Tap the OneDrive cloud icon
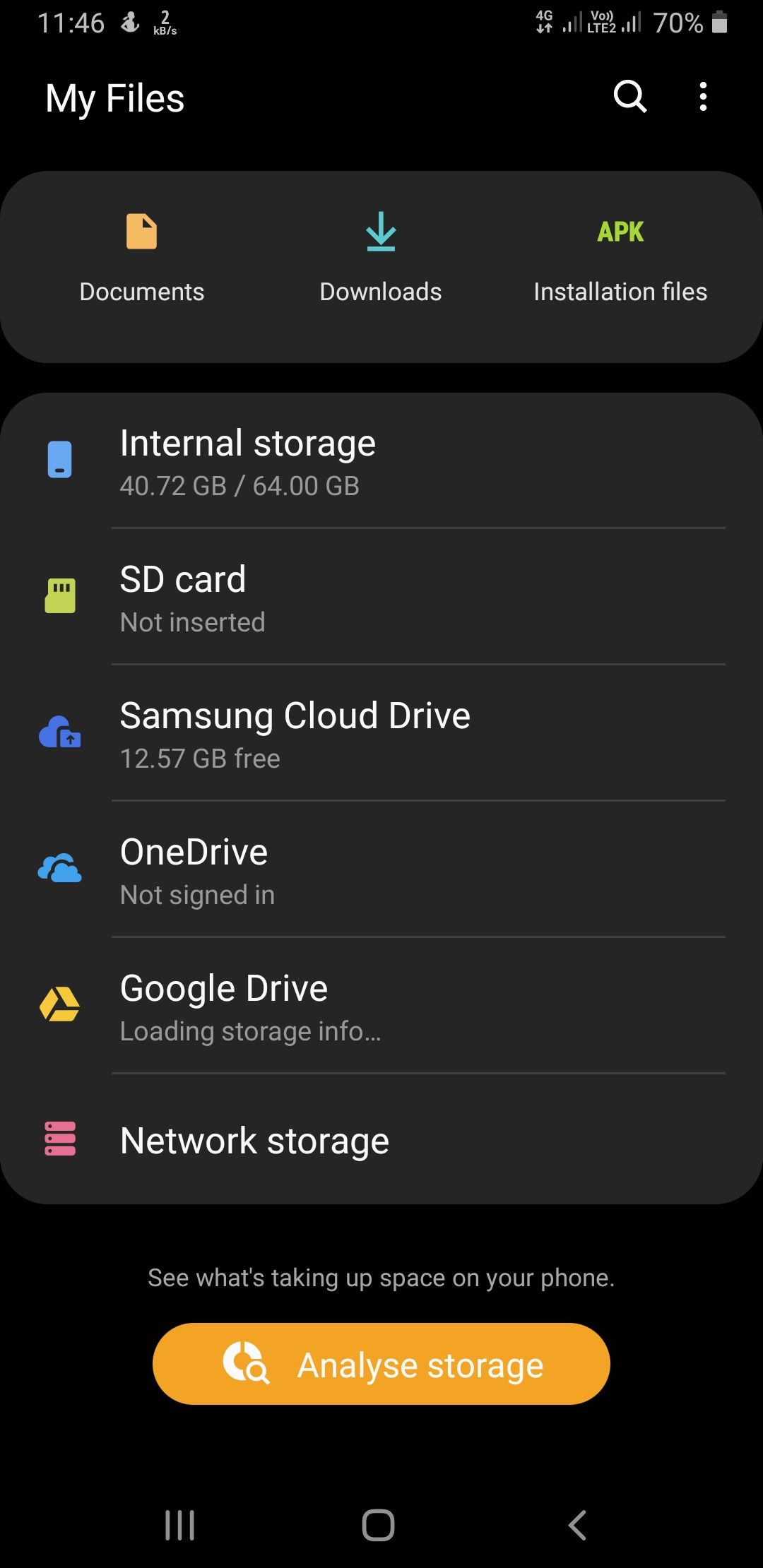 (61, 869)
